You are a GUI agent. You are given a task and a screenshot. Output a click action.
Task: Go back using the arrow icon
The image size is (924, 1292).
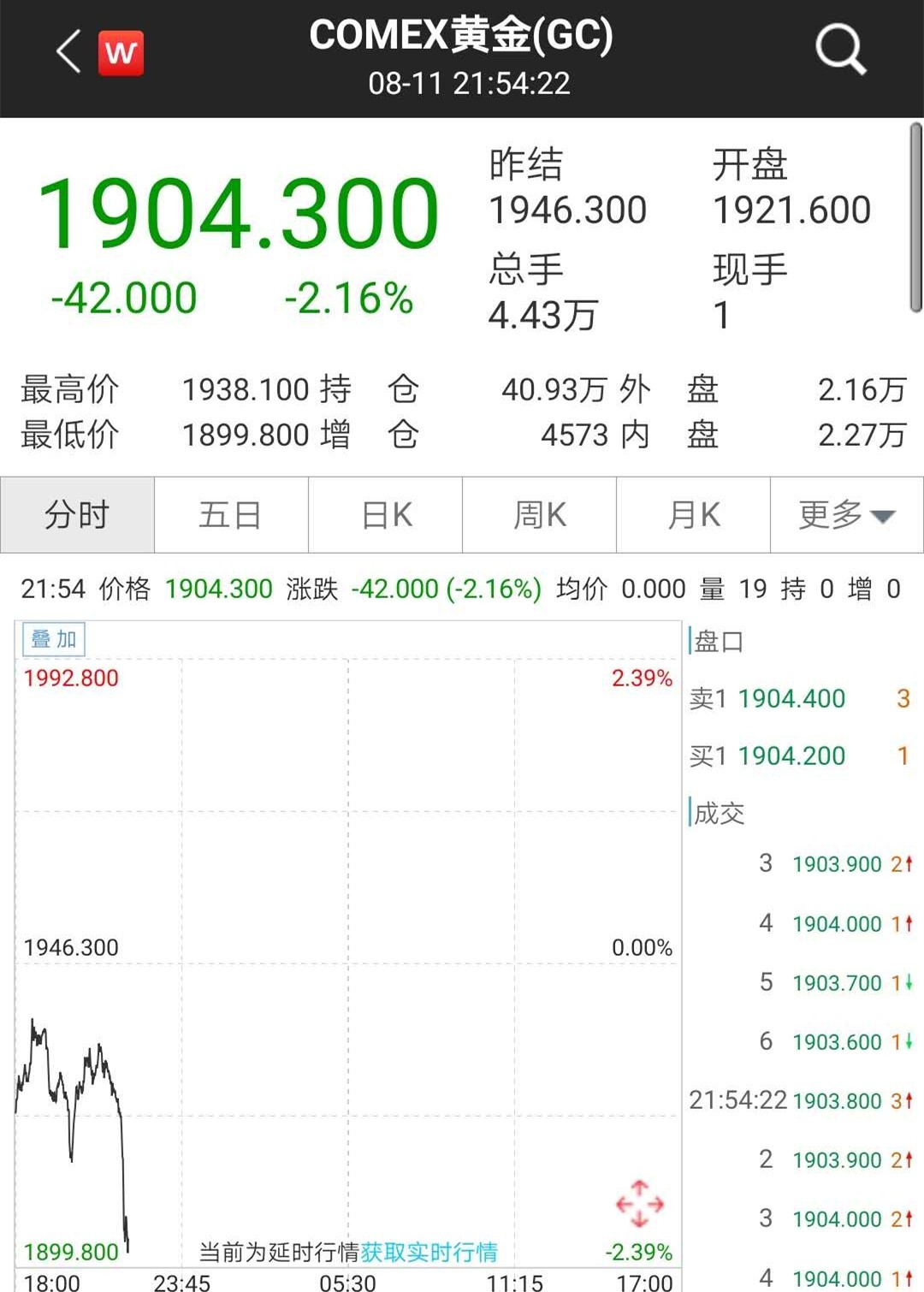[68, 52]
